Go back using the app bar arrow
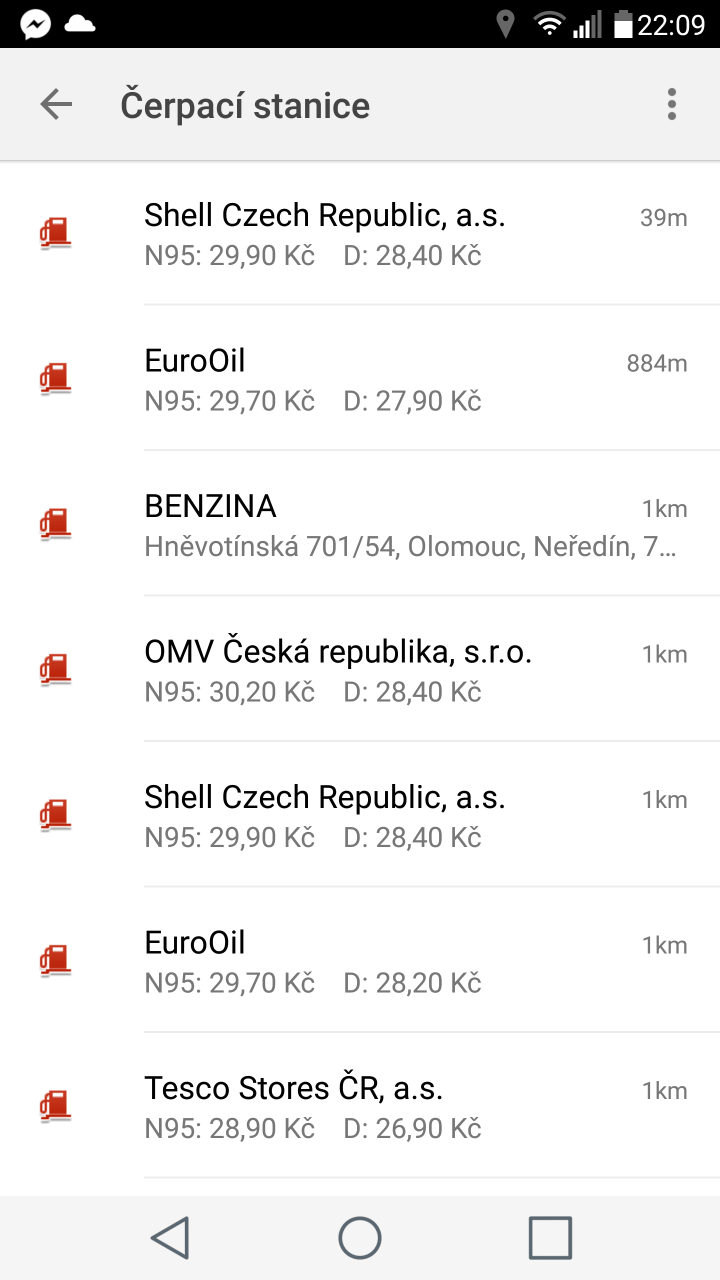This screenshot has height=1280, width=720. (56, 104)
